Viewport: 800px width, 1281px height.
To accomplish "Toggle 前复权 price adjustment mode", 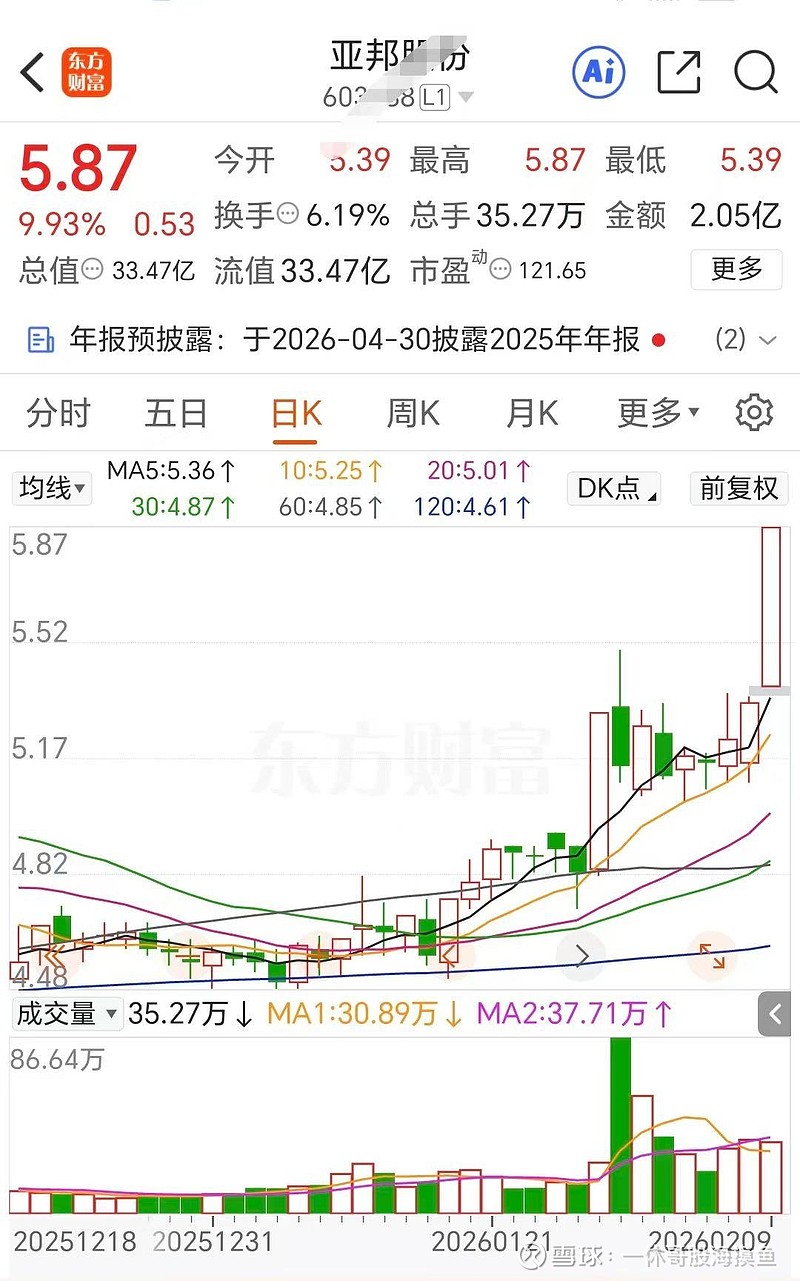I will (x=738, y=489).
